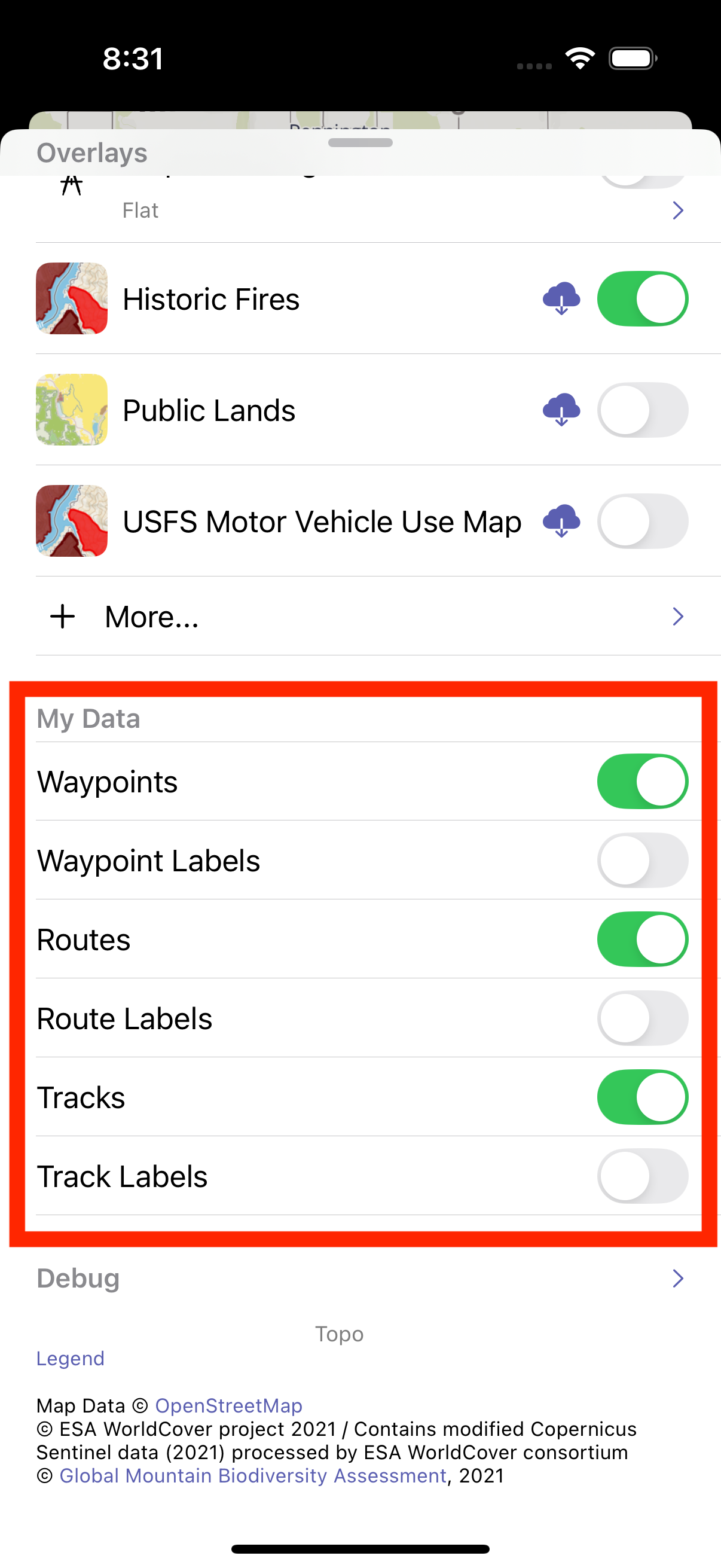
Task: Download USFS Motor Vehicle Use Map
Action: pos(561,521)
